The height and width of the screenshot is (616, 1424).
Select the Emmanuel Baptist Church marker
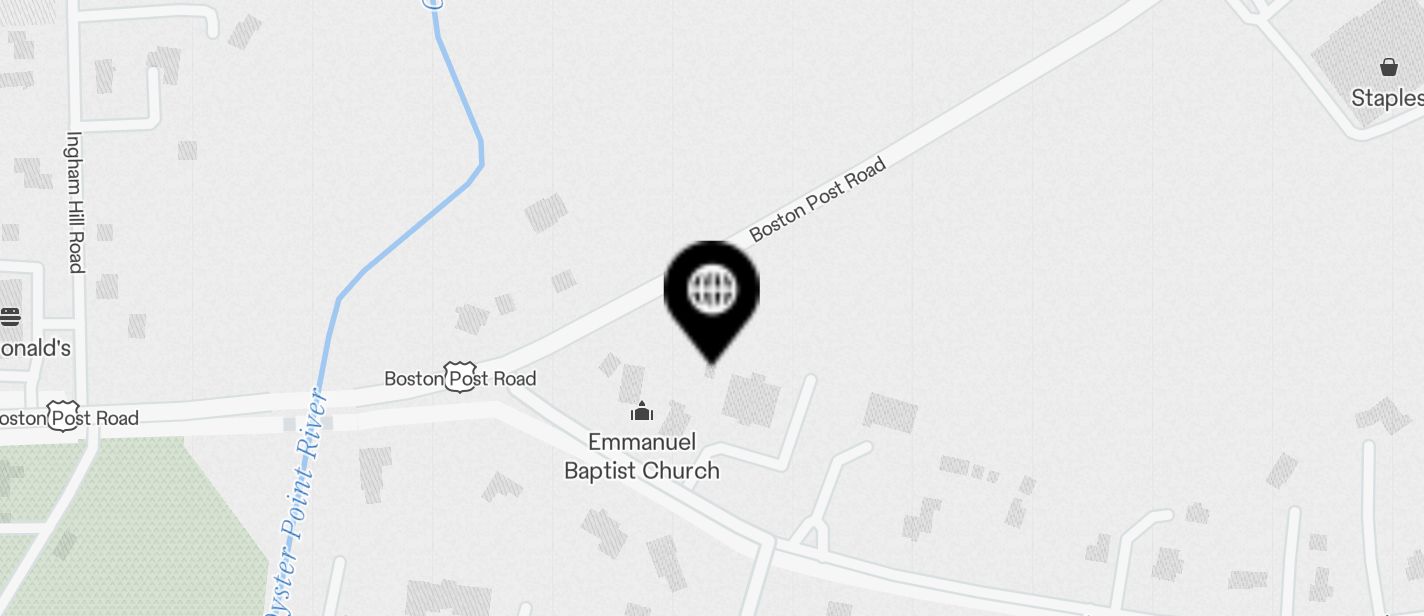[x=641, y=412]
